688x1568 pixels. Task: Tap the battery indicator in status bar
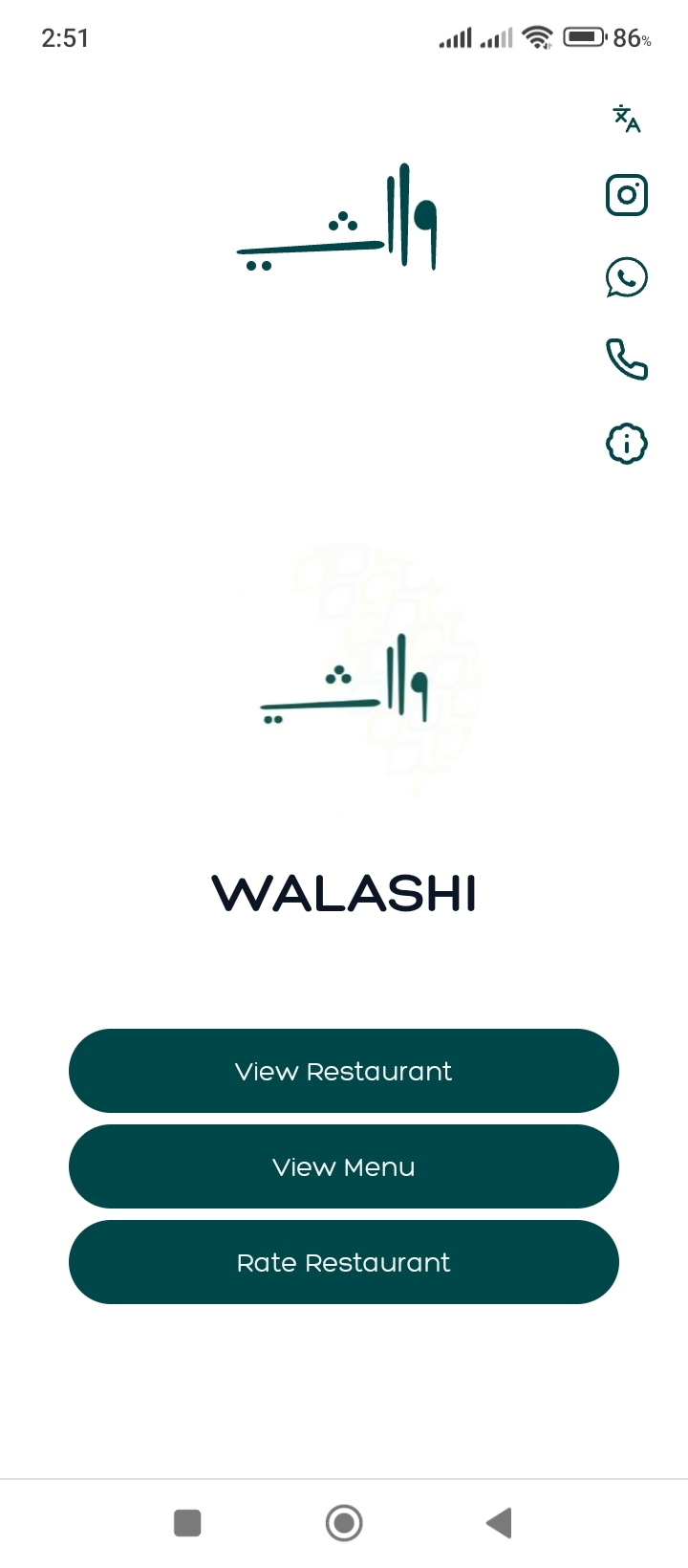click(x=584, y=35)
